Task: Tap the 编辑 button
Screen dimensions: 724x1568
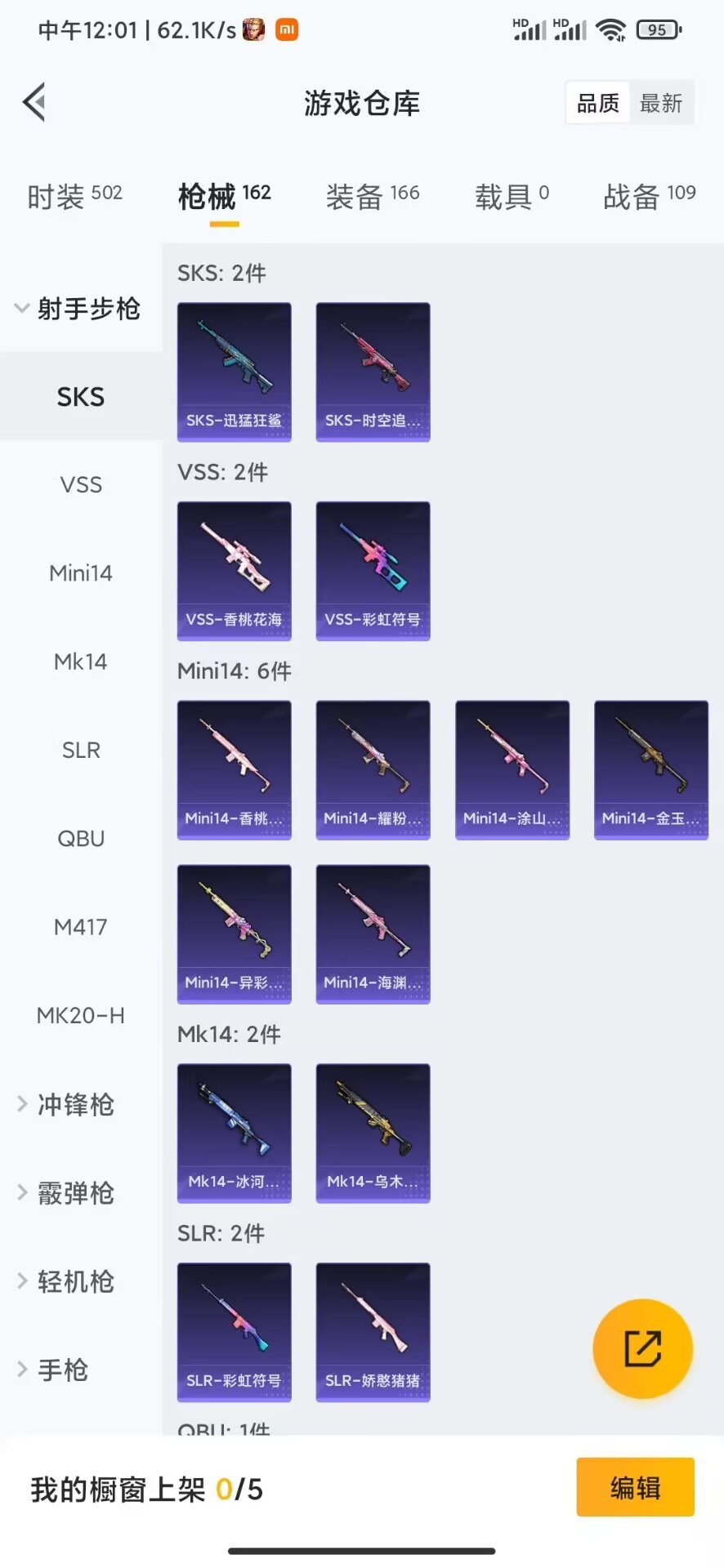Action: [x=635, y=1488]
